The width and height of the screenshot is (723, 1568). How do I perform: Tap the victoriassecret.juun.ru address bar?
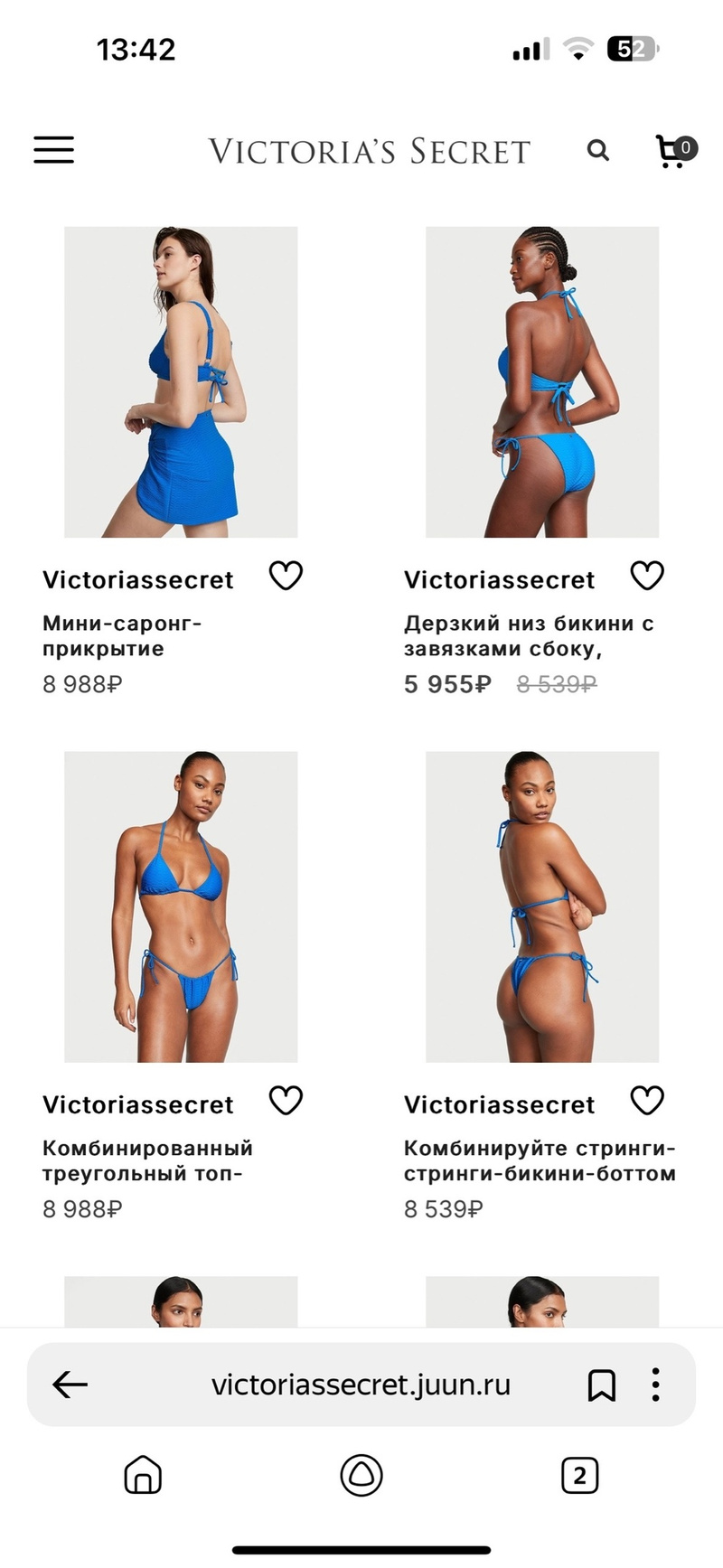click(x=361, y=1384)
